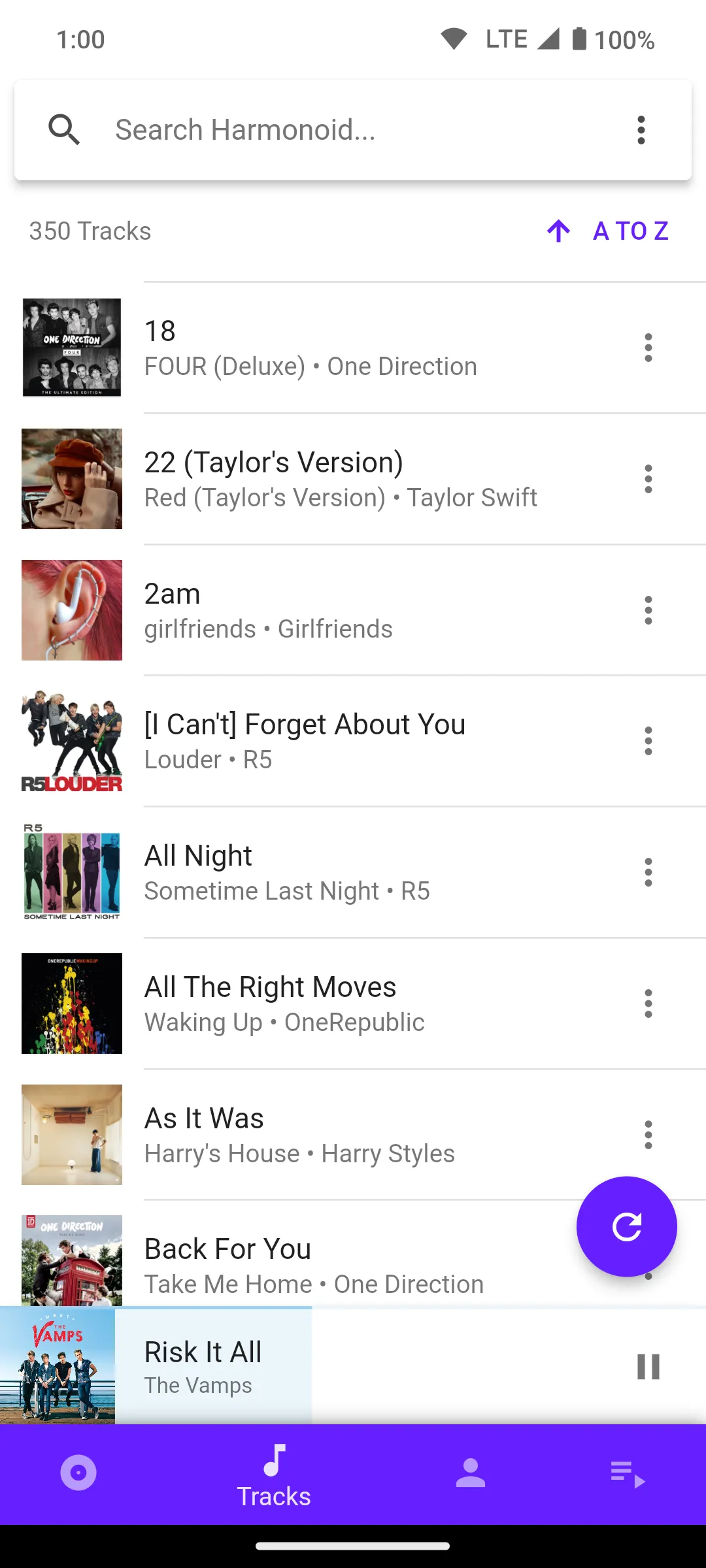The image size is (706, 1568).
Task: Open the overflow menu in search bar
Action: (x=641, y=130)
